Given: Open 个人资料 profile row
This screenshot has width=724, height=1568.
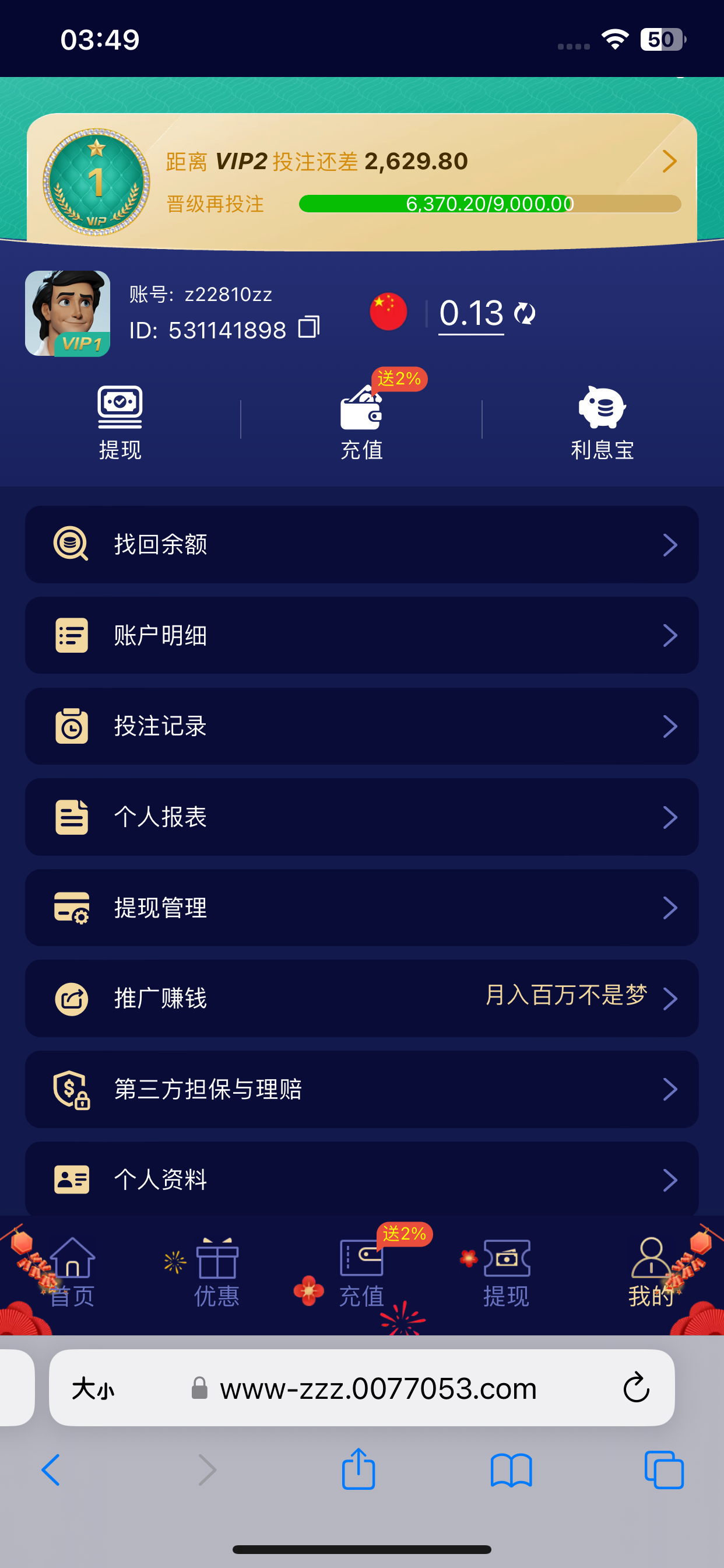Looking at the screenshot, I should coord(361,1179).
